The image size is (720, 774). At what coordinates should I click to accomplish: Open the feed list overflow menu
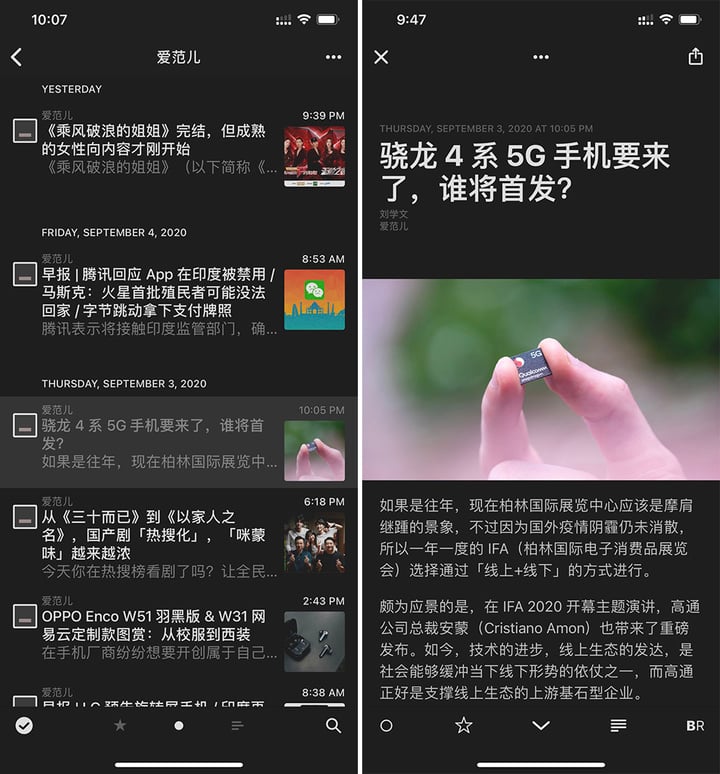click(333, 57)
